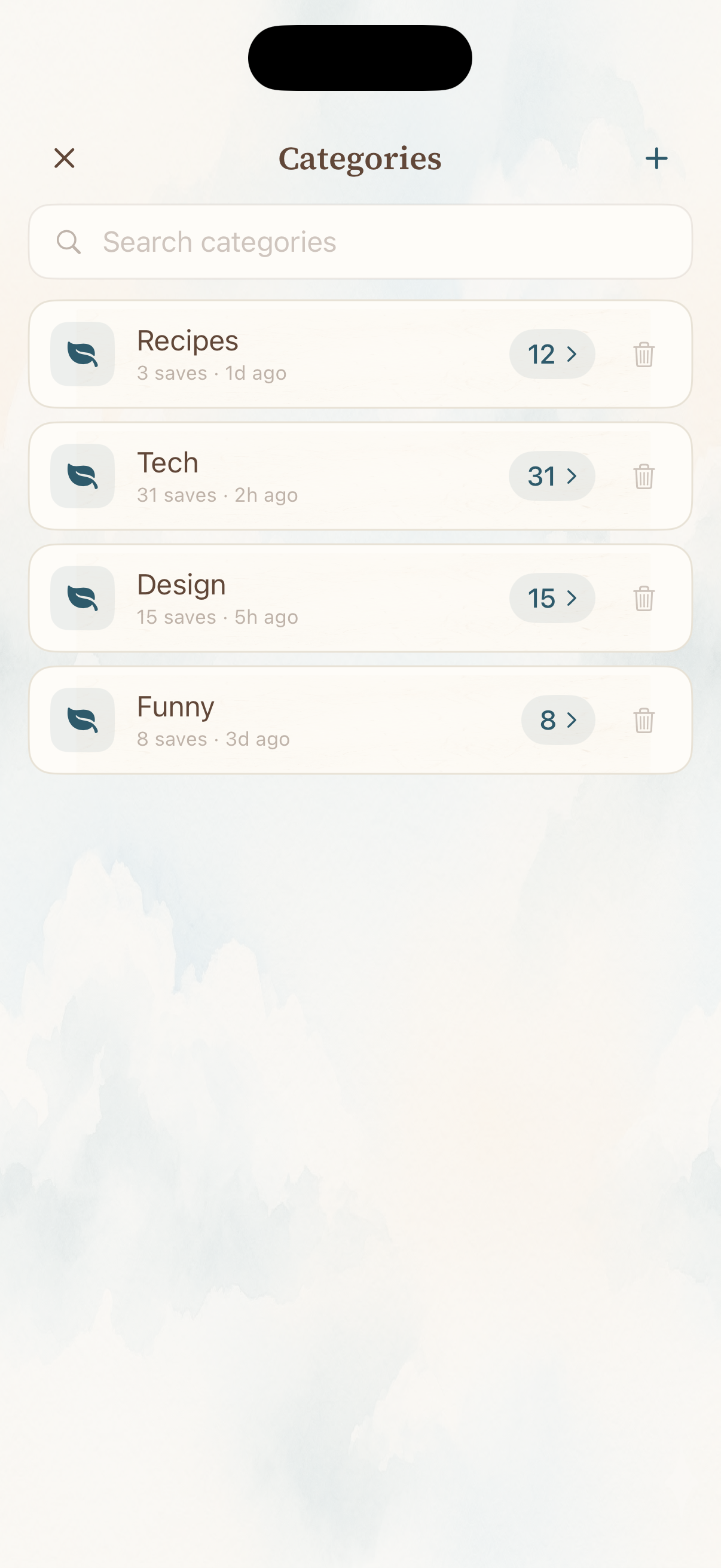Tap the plus to add a new category
This screenshot has width=721, height=1568.
pyautogui.click(x=656, y=159)
